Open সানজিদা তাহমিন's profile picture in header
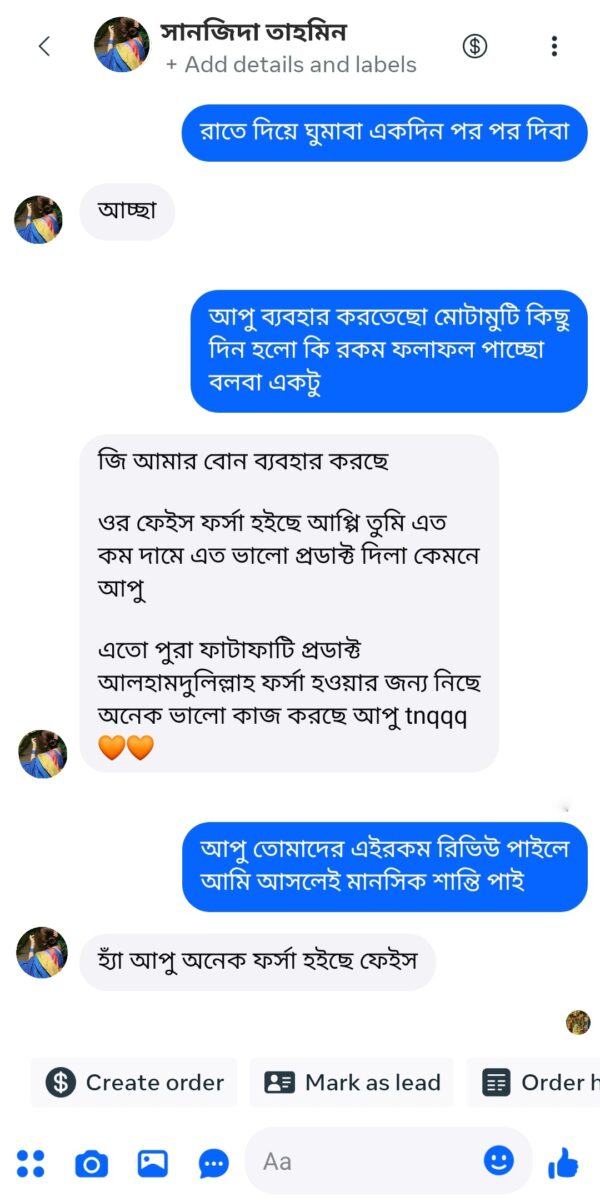600x1202 pixels. [122, 45]
